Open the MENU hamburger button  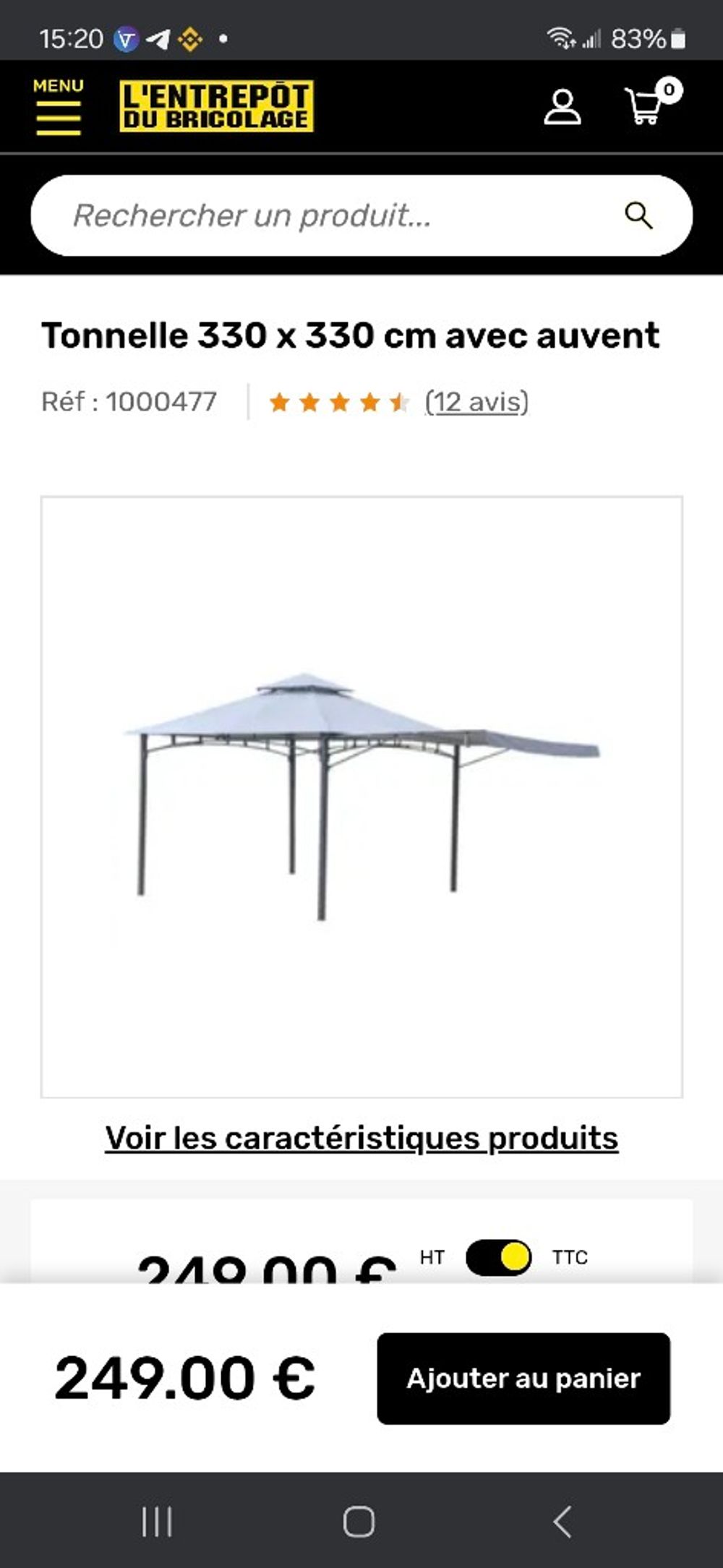click(x=58, y=108)
